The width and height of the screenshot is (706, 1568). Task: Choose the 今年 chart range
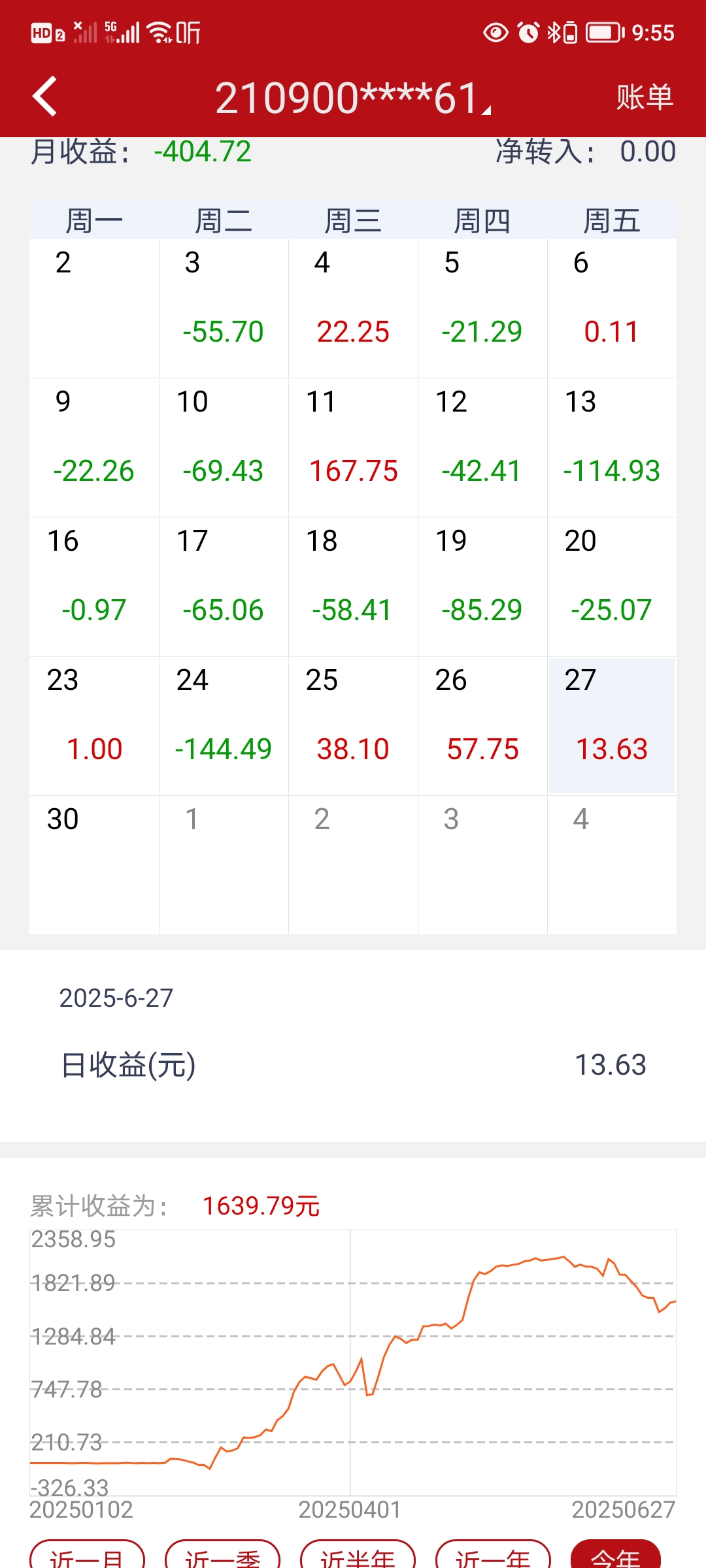click(x=615, y=1557)
